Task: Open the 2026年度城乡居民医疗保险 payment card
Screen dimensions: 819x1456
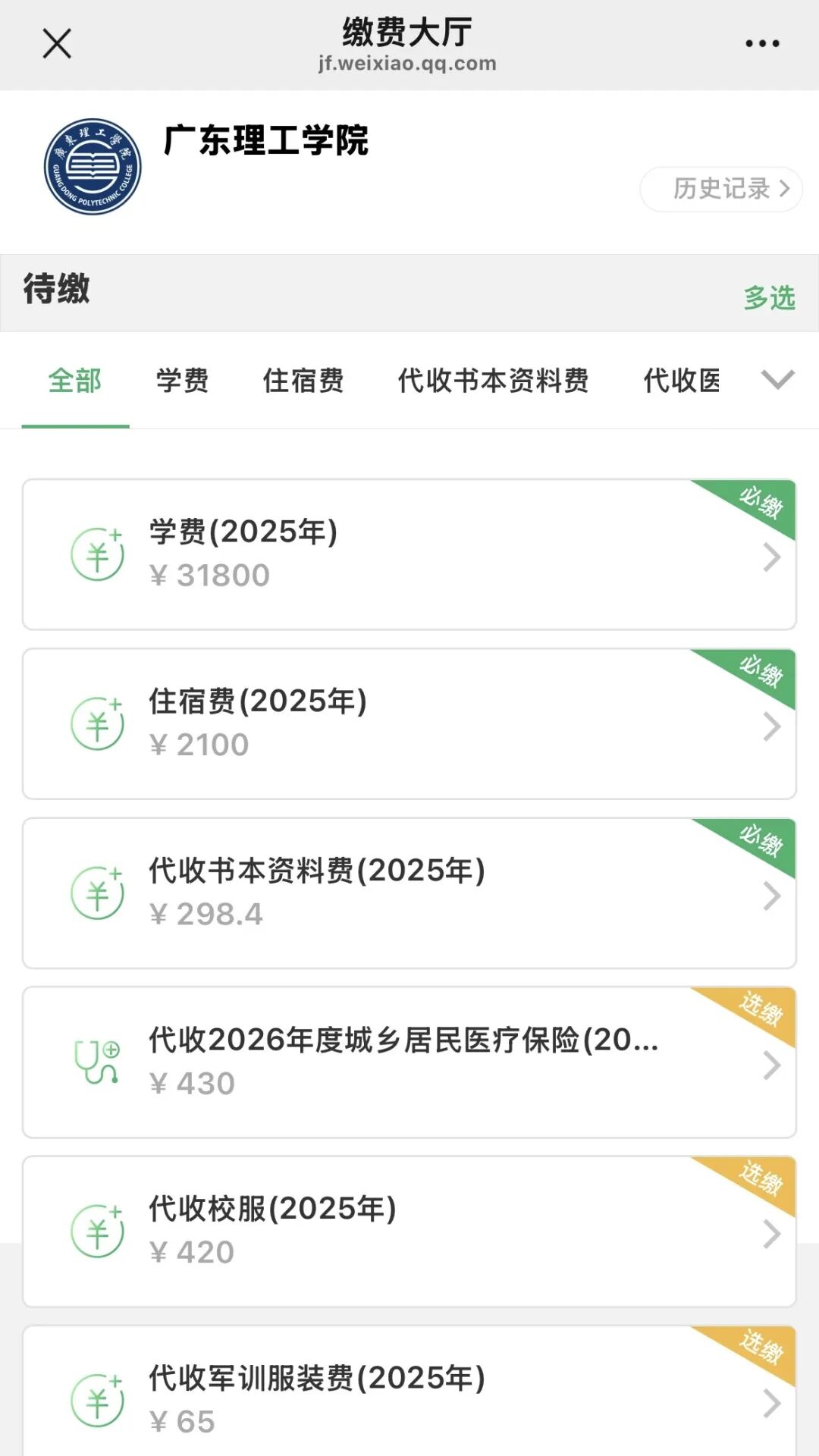Action: (409, 1062)
